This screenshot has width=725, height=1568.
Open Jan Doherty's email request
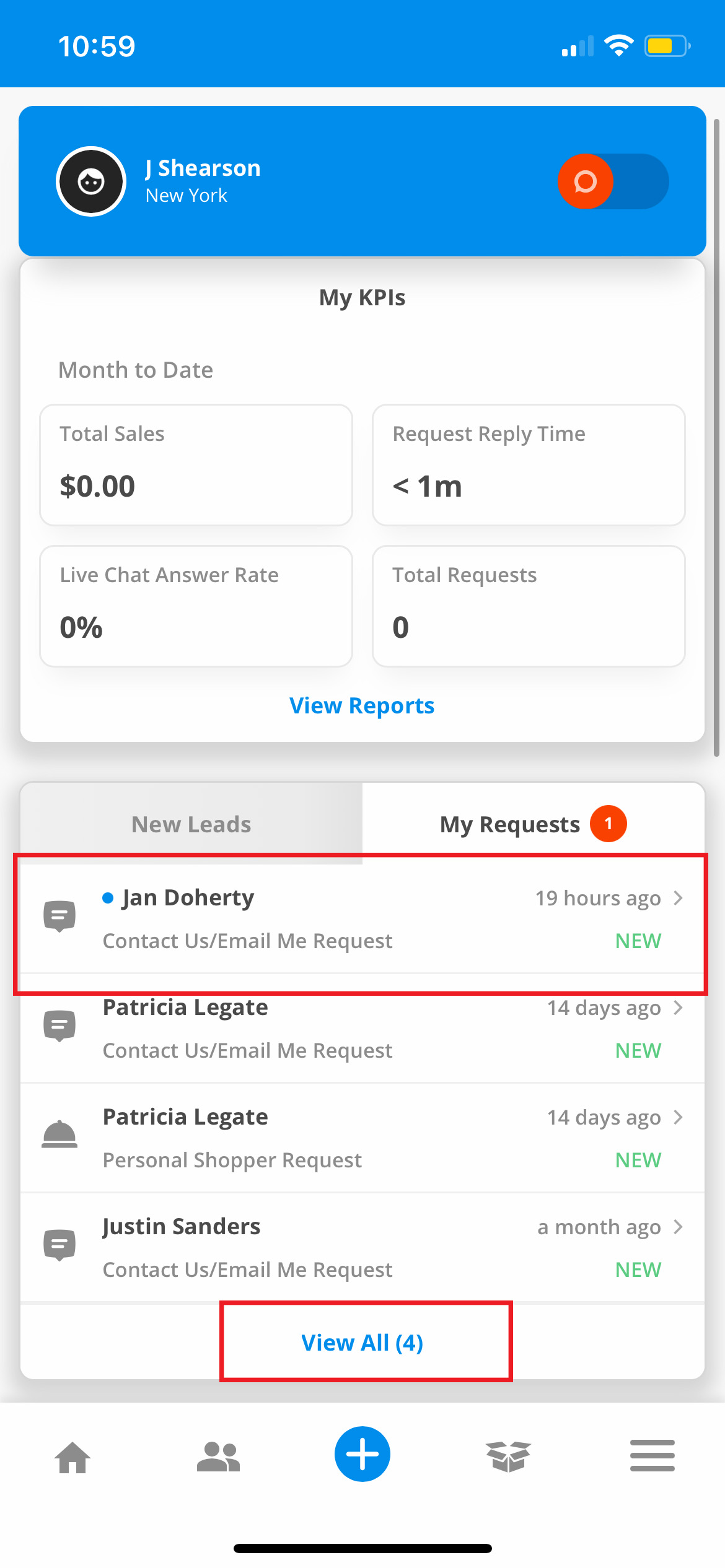click(x=362, y=920)
